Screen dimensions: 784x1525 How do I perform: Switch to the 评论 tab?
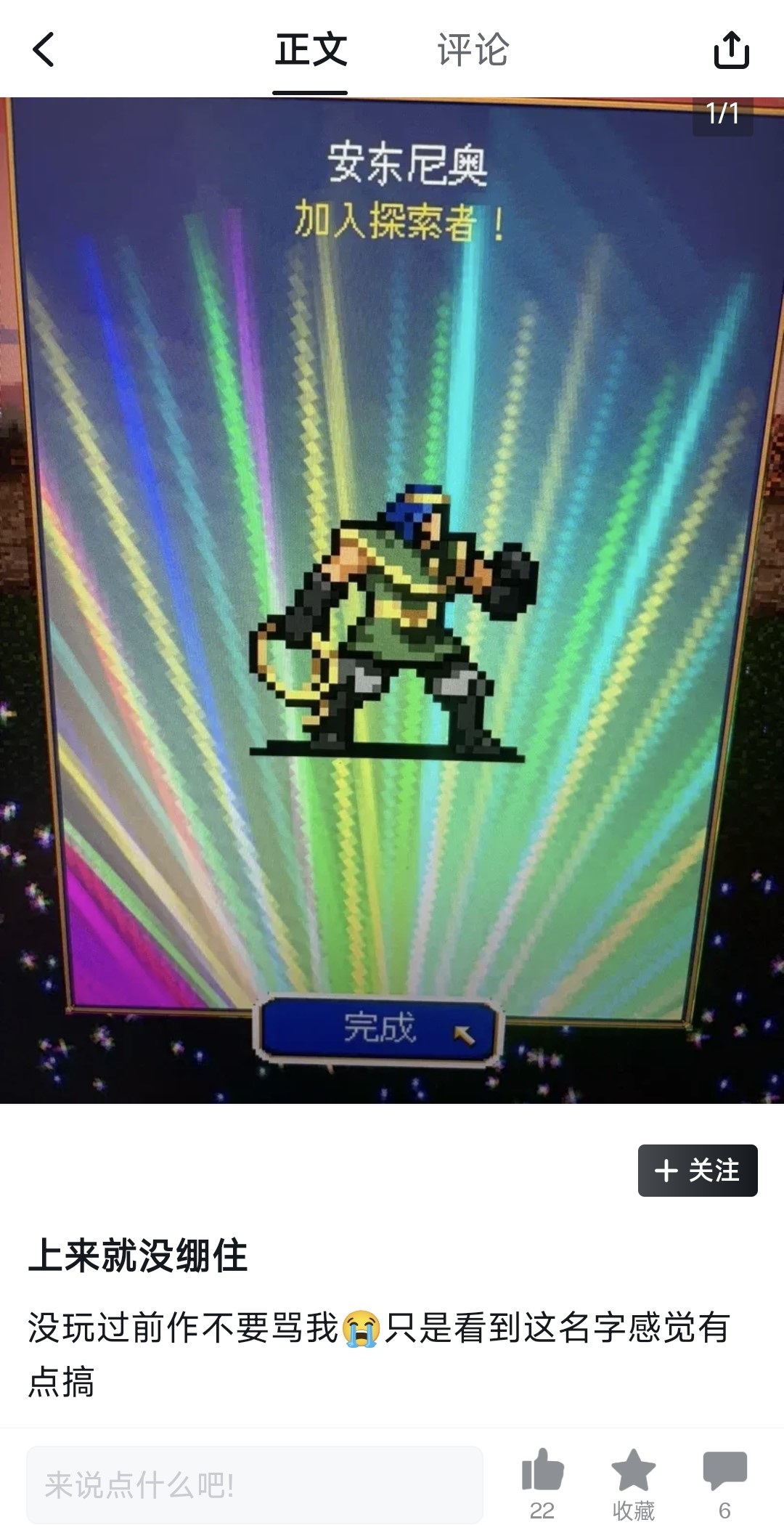tap(473, 50)
